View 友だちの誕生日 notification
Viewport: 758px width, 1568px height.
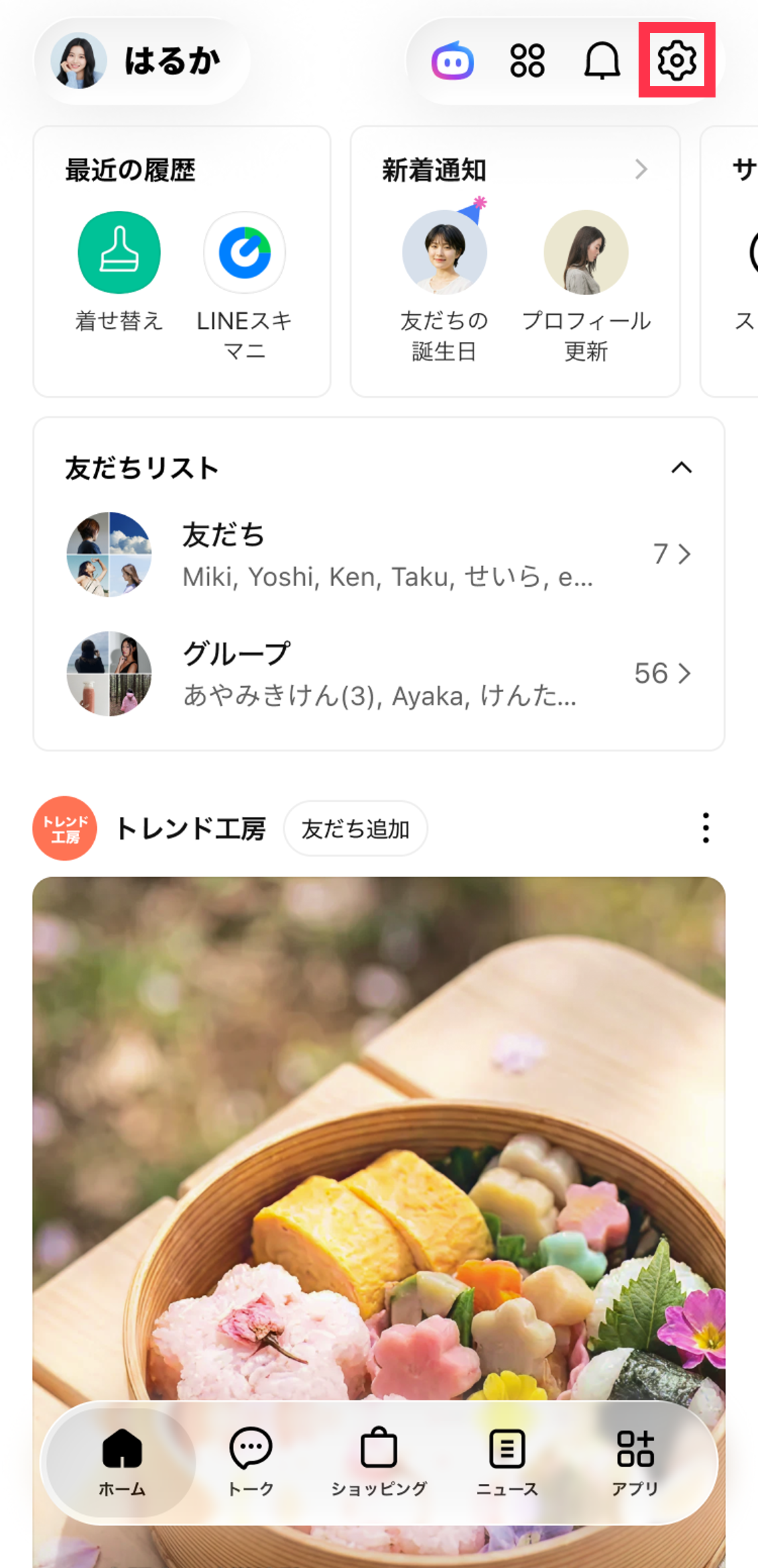[444, 286]
